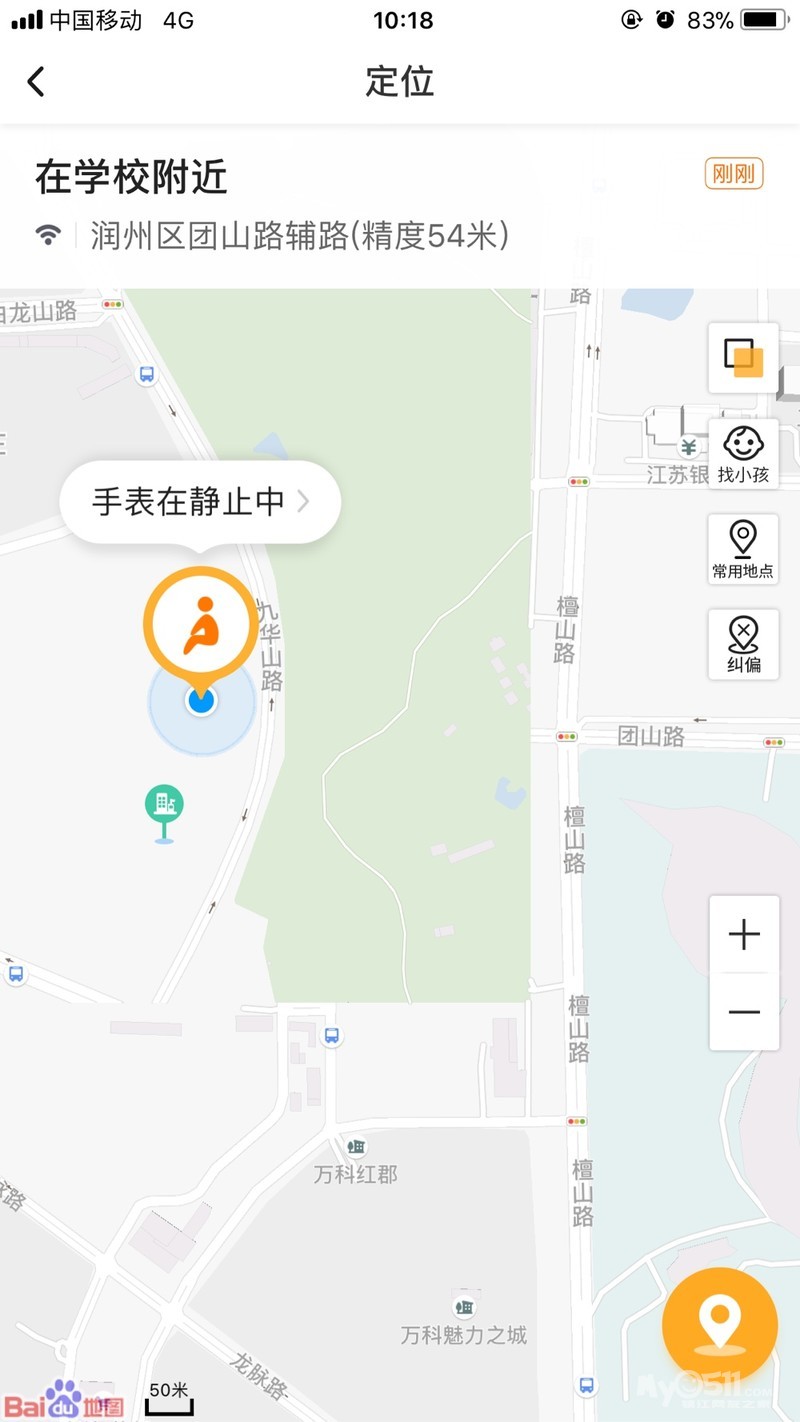800x1422 pixels.
Task: Zoom in on the map
Action: [x=744, y=935]
